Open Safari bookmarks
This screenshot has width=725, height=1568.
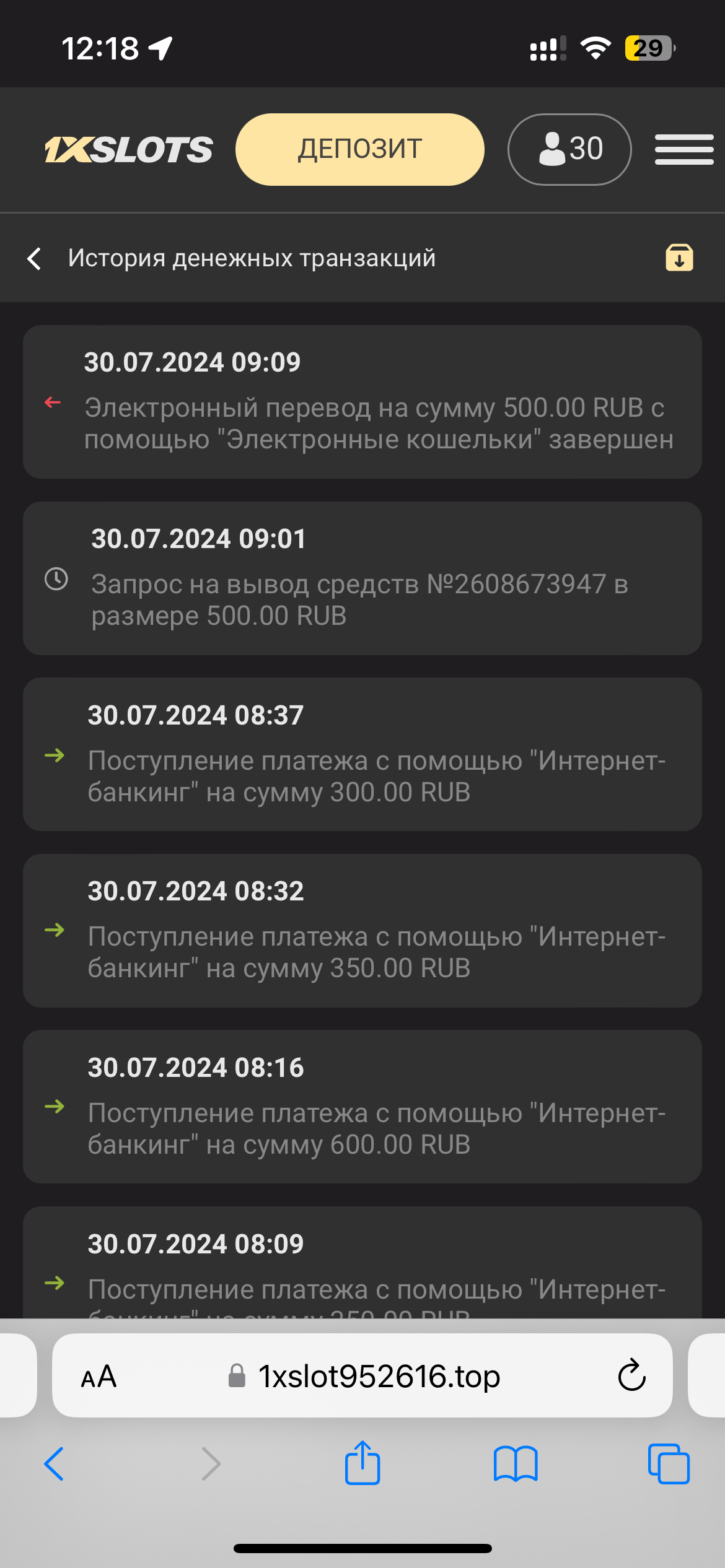tap(516, 1464)
